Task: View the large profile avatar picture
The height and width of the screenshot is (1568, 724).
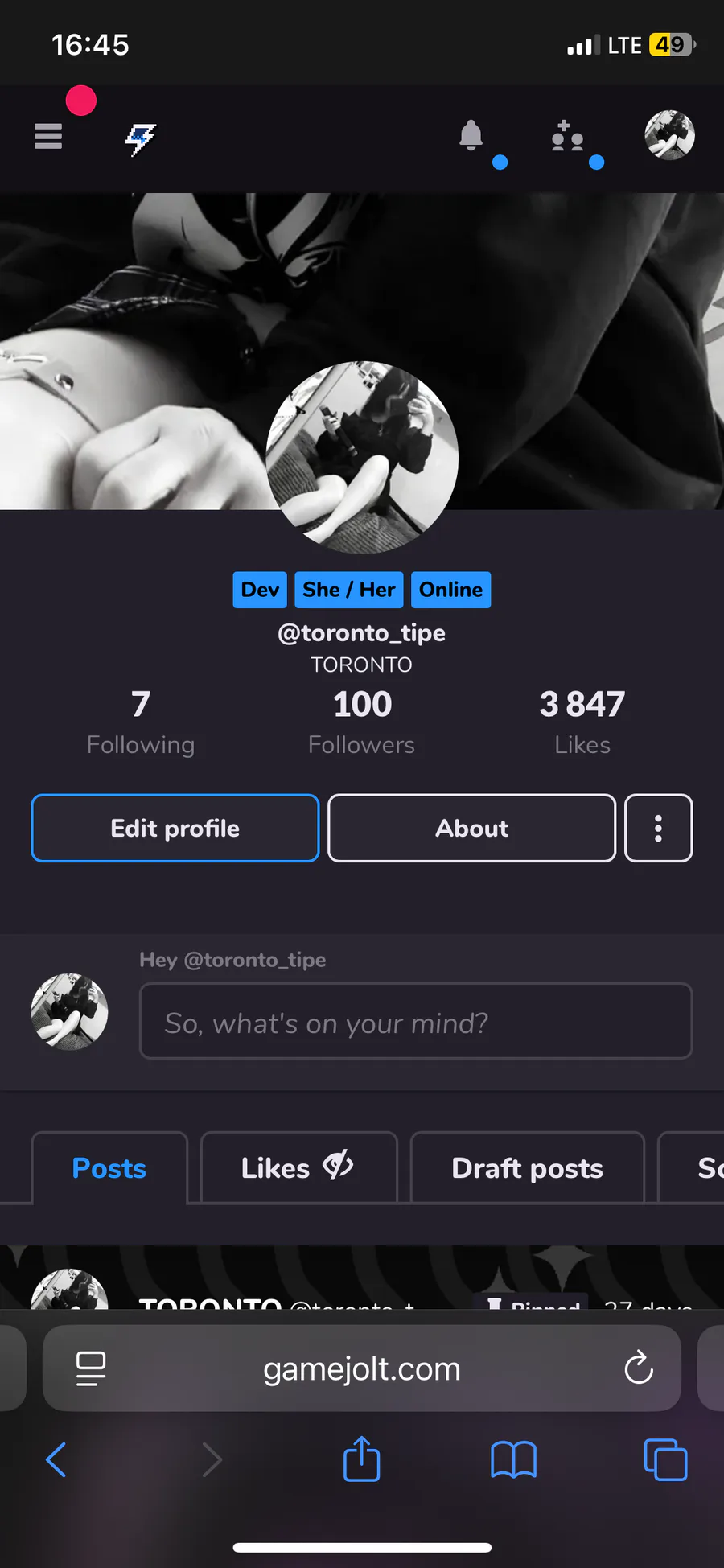Action: click(362, 457)
